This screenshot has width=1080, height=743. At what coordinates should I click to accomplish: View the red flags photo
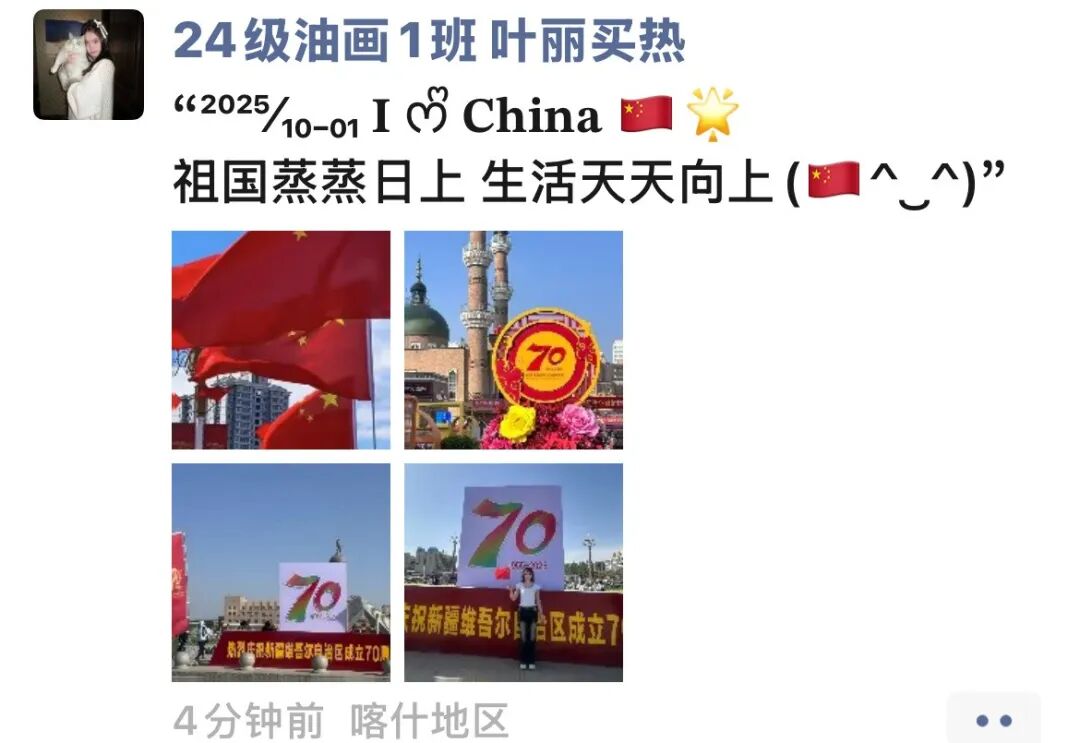click(281, 340)
